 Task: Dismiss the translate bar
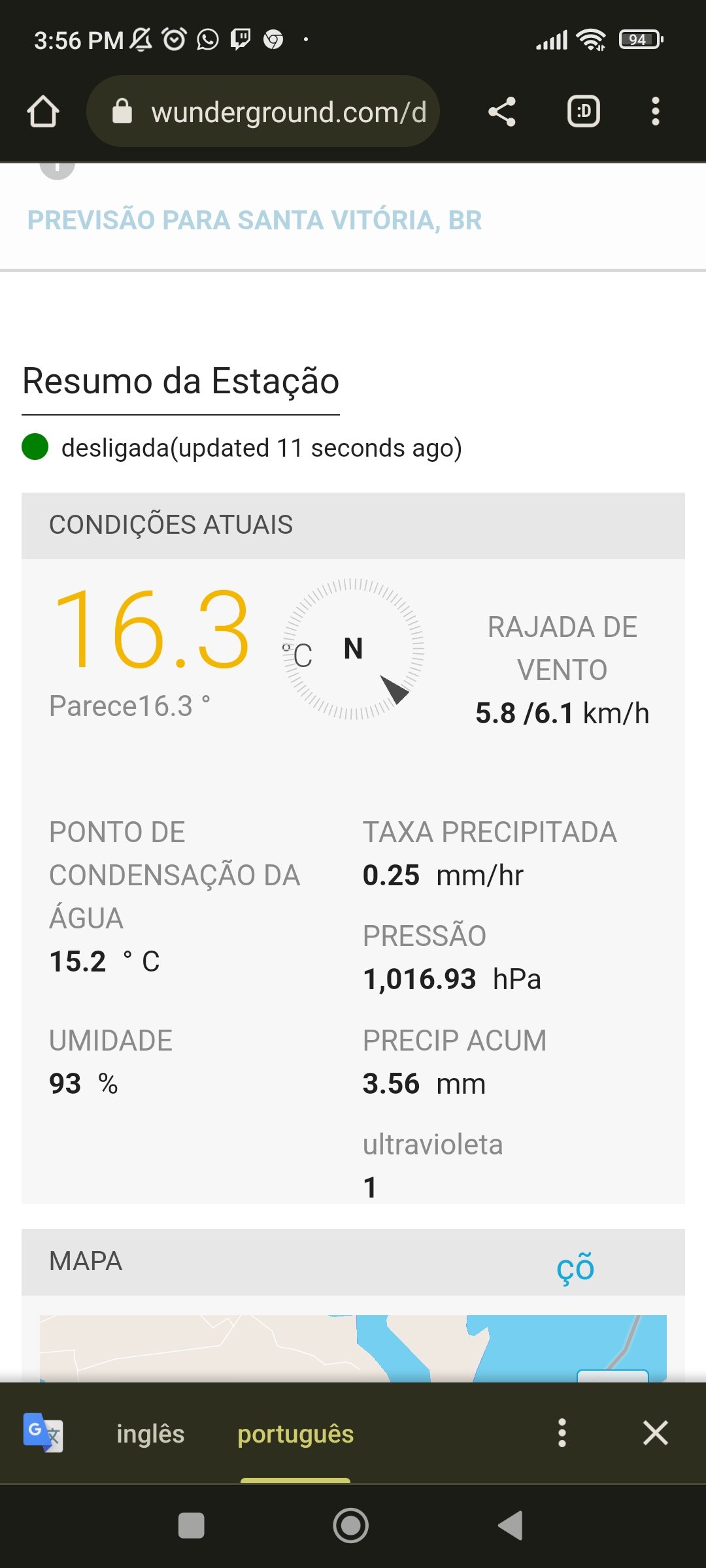[x=655, y=1433]
